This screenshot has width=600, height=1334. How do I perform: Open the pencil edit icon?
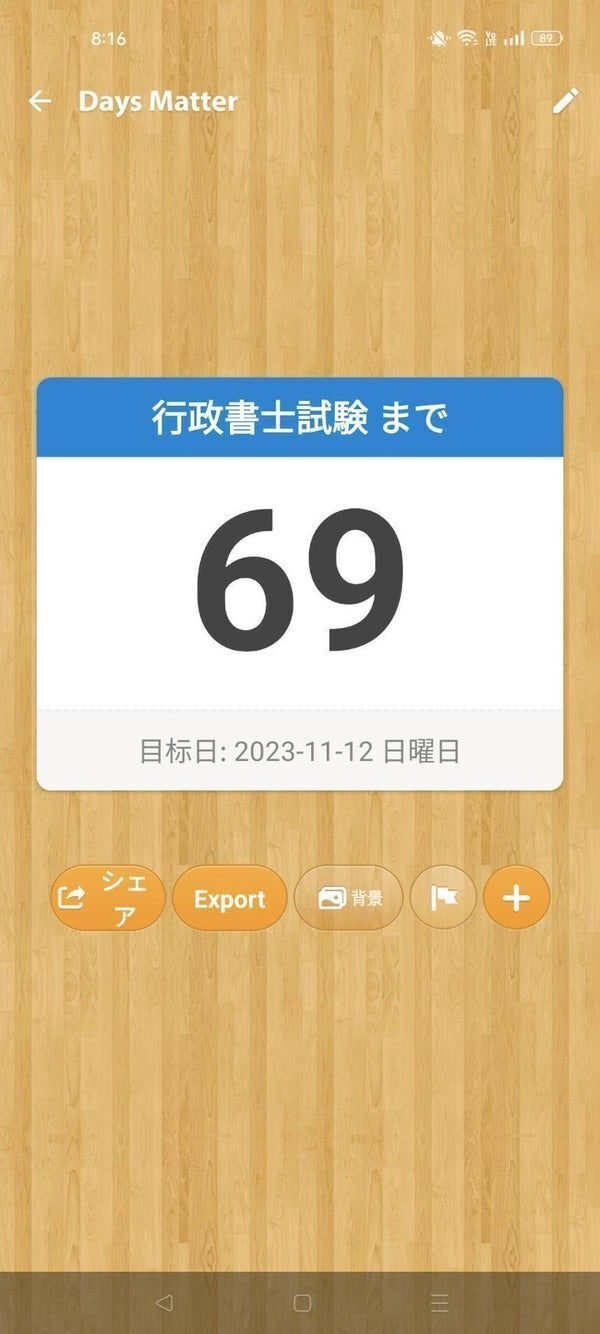click(x=565, y=101)
